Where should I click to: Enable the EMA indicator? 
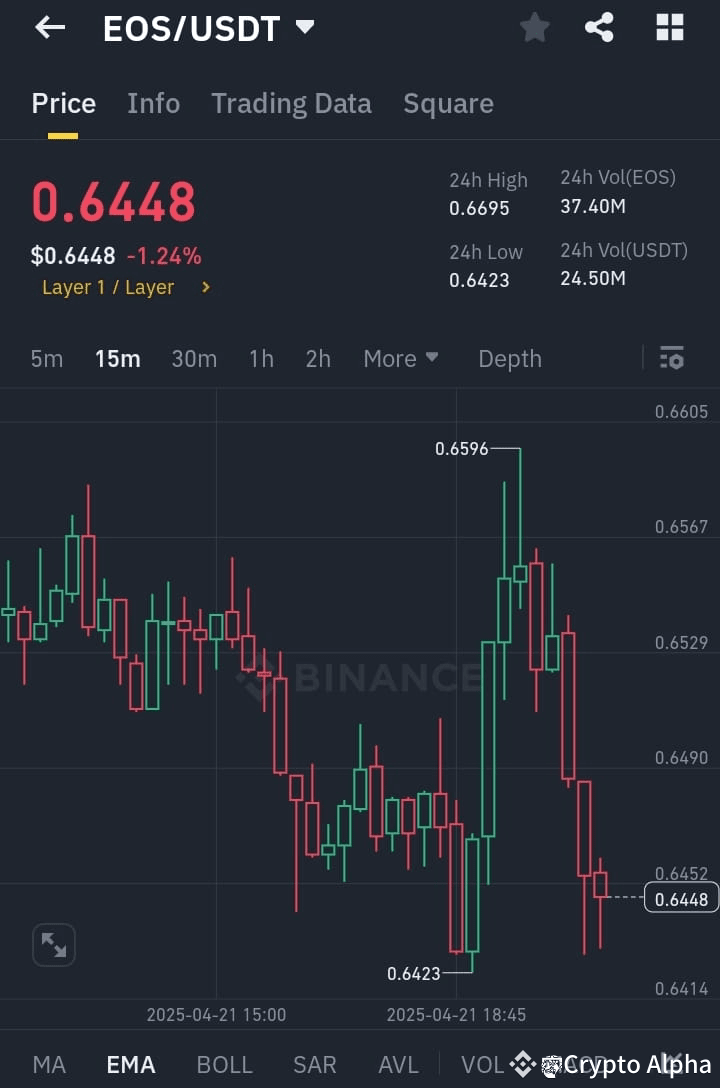(130, 1064)
